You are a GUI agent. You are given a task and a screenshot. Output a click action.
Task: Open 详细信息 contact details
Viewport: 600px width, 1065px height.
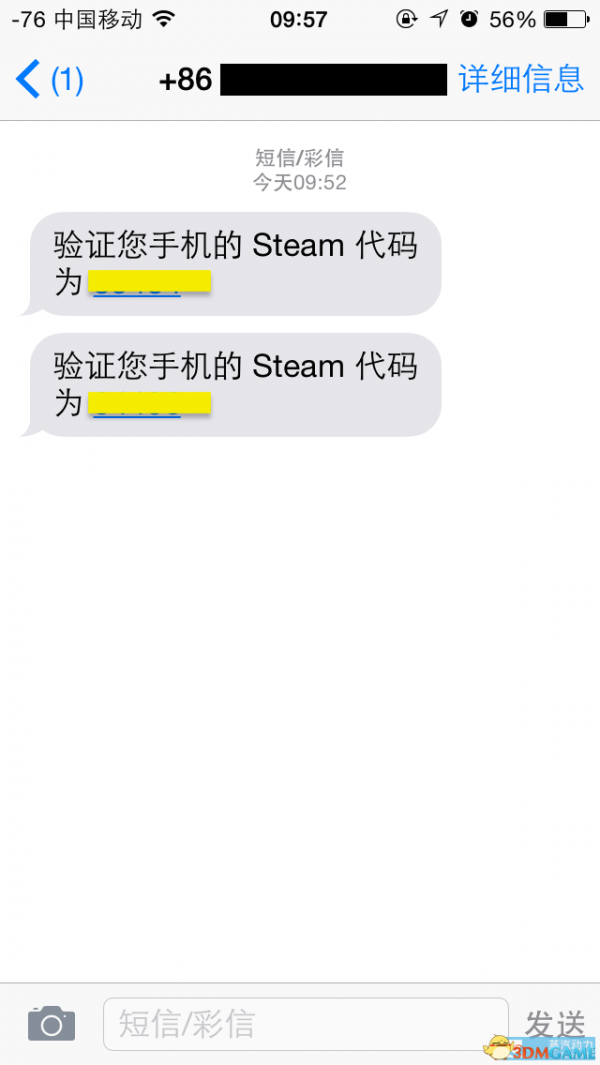coord(521,79)
